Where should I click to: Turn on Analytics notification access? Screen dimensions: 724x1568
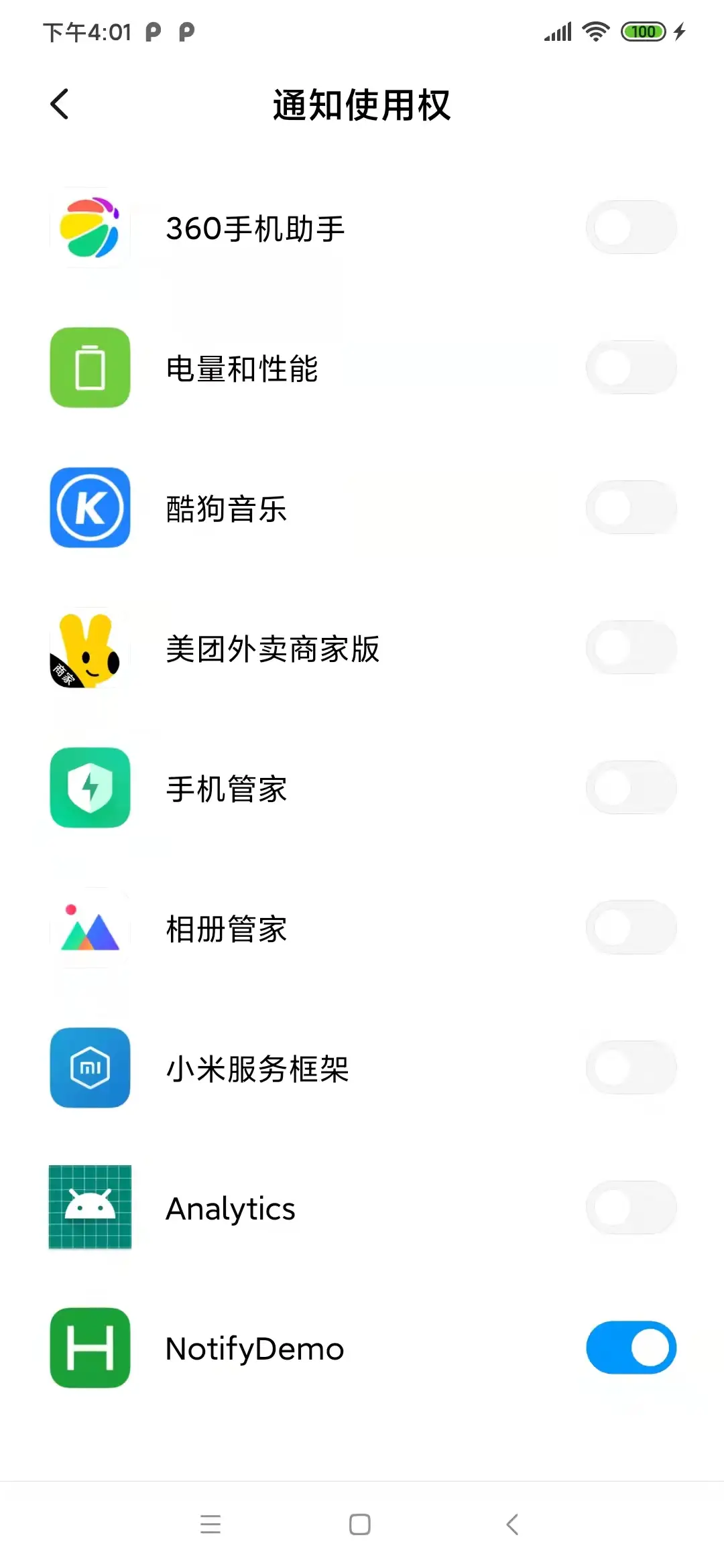[631, 1207]
